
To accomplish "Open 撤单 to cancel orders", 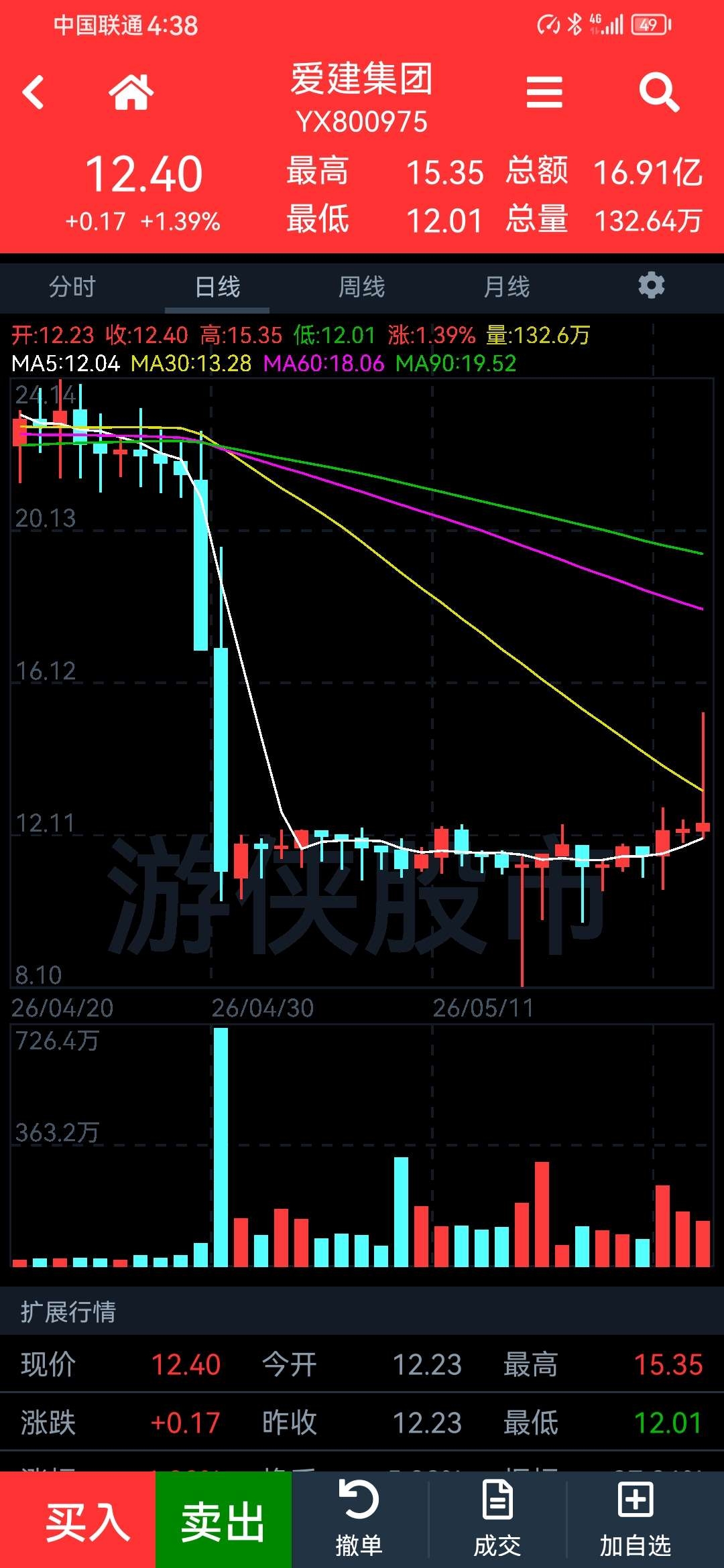I will tap(359, 1519).
